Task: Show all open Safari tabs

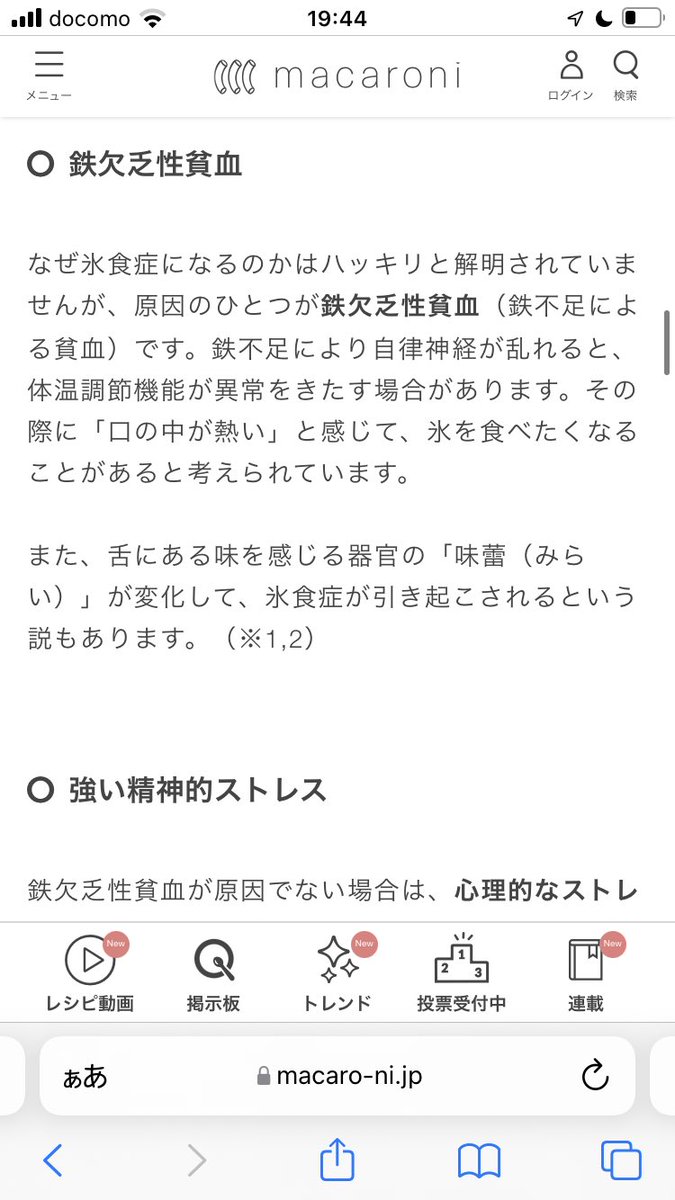Action: coord(621,1160)
